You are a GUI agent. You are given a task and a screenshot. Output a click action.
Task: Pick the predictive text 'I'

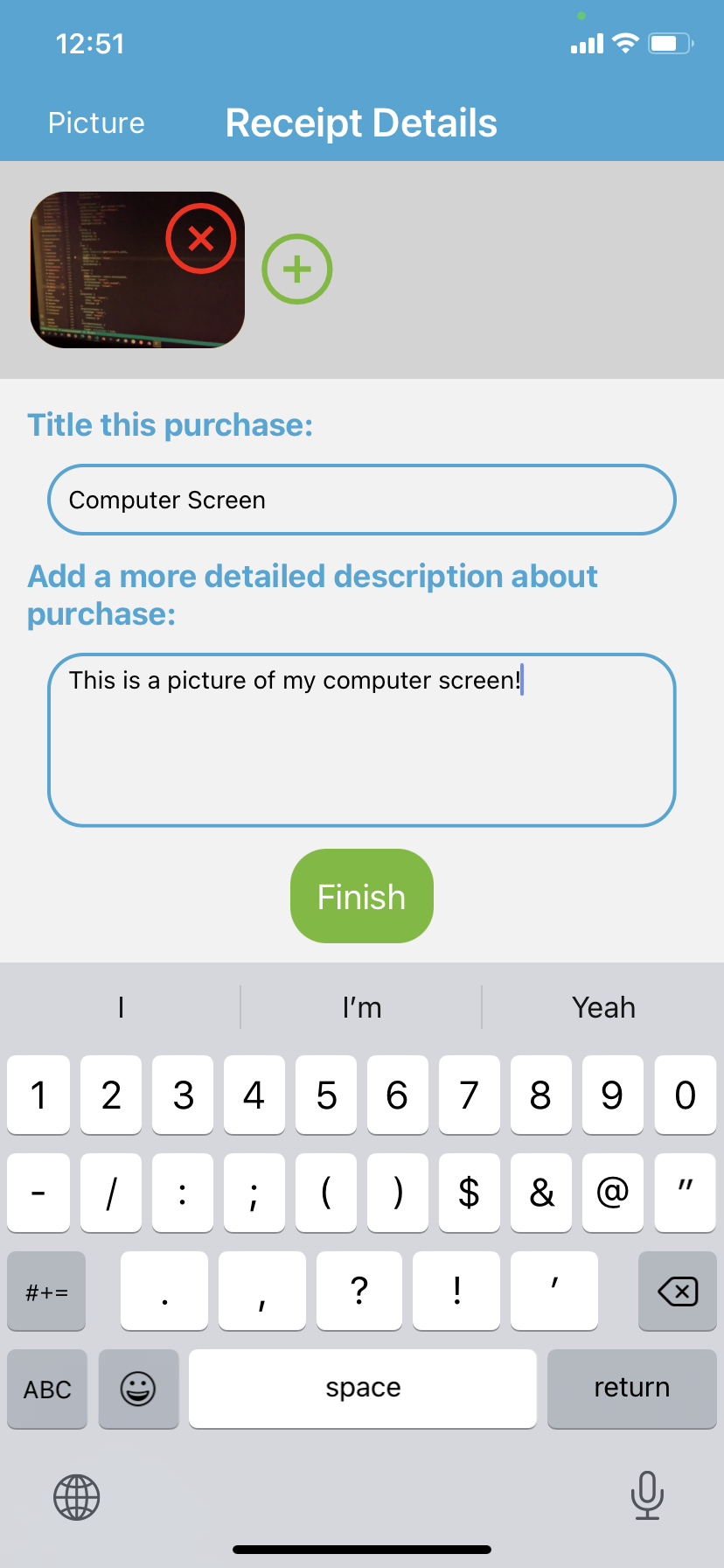point(120,1007)
